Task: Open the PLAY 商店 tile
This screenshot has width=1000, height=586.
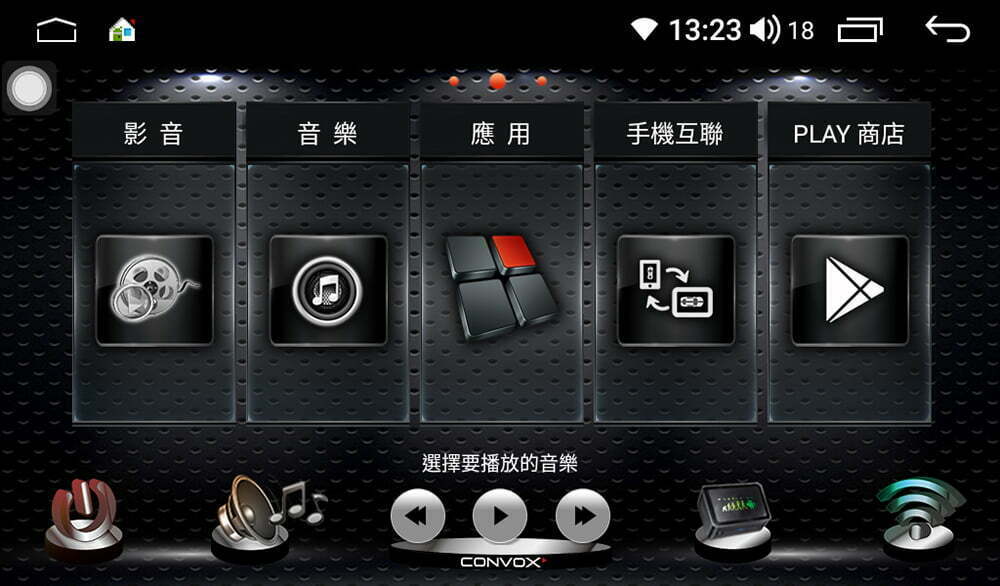Action: (x=849, y=290)
